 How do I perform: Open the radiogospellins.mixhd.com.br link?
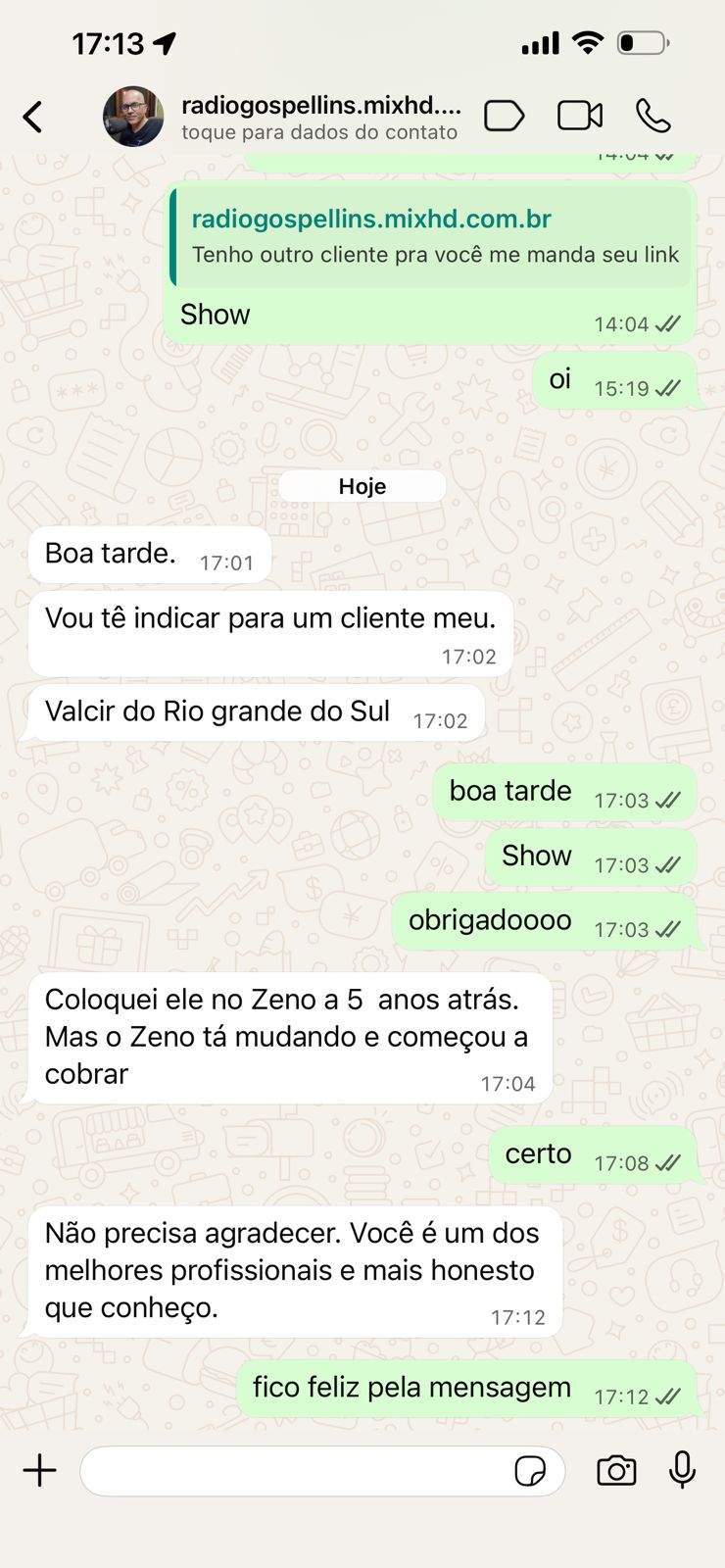click(x=371, y=219)
